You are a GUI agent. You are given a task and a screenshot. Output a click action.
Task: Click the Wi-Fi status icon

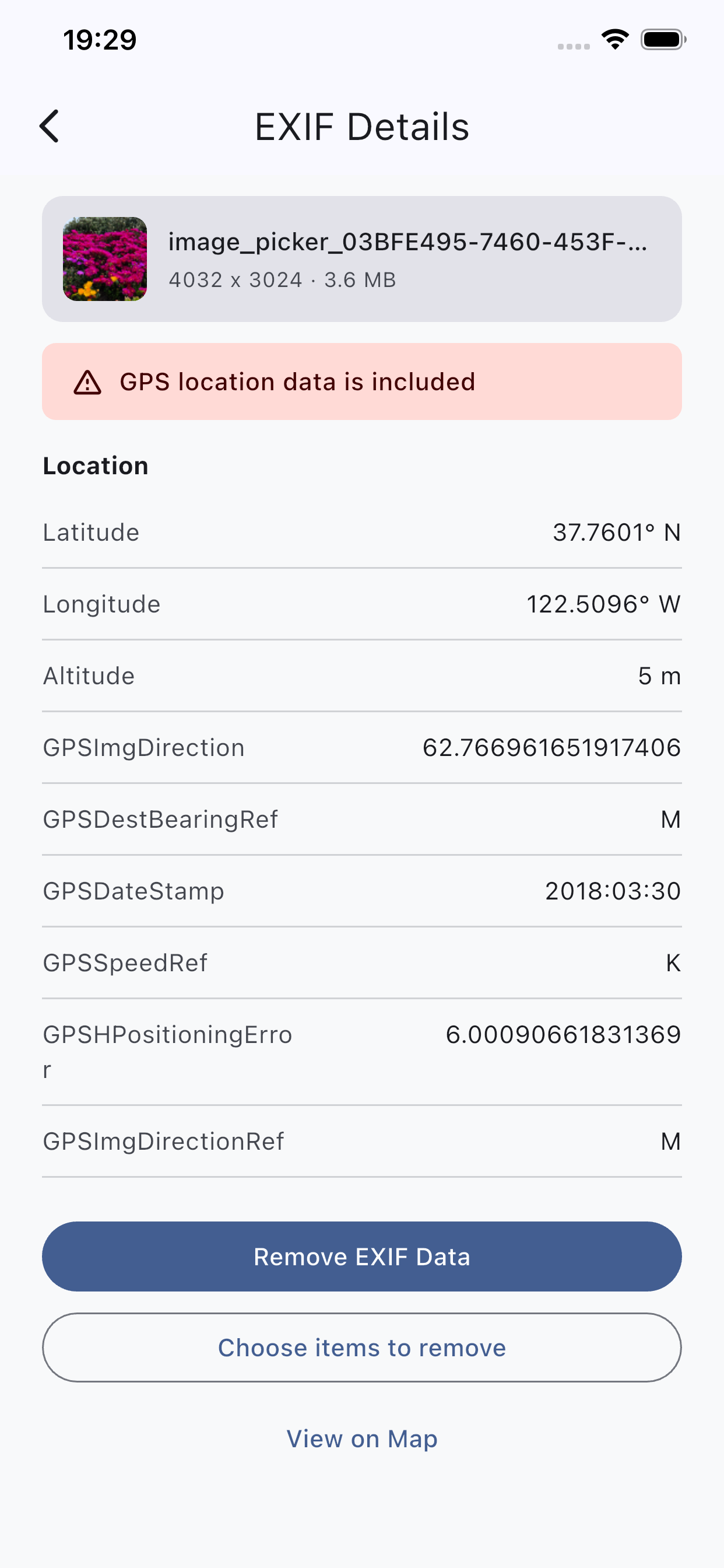pos(614,39)
